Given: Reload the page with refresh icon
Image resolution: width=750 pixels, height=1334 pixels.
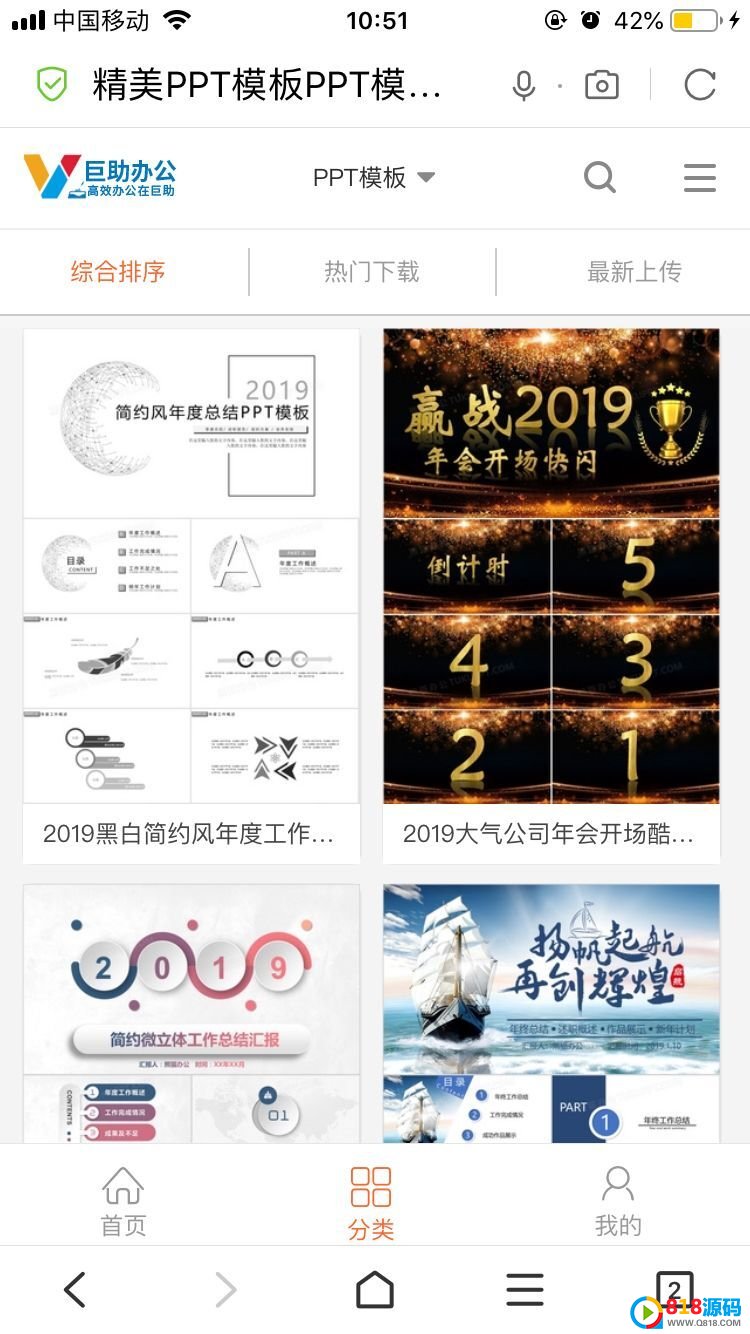Looking at the screenshot, I should click(x=700, y=85).
